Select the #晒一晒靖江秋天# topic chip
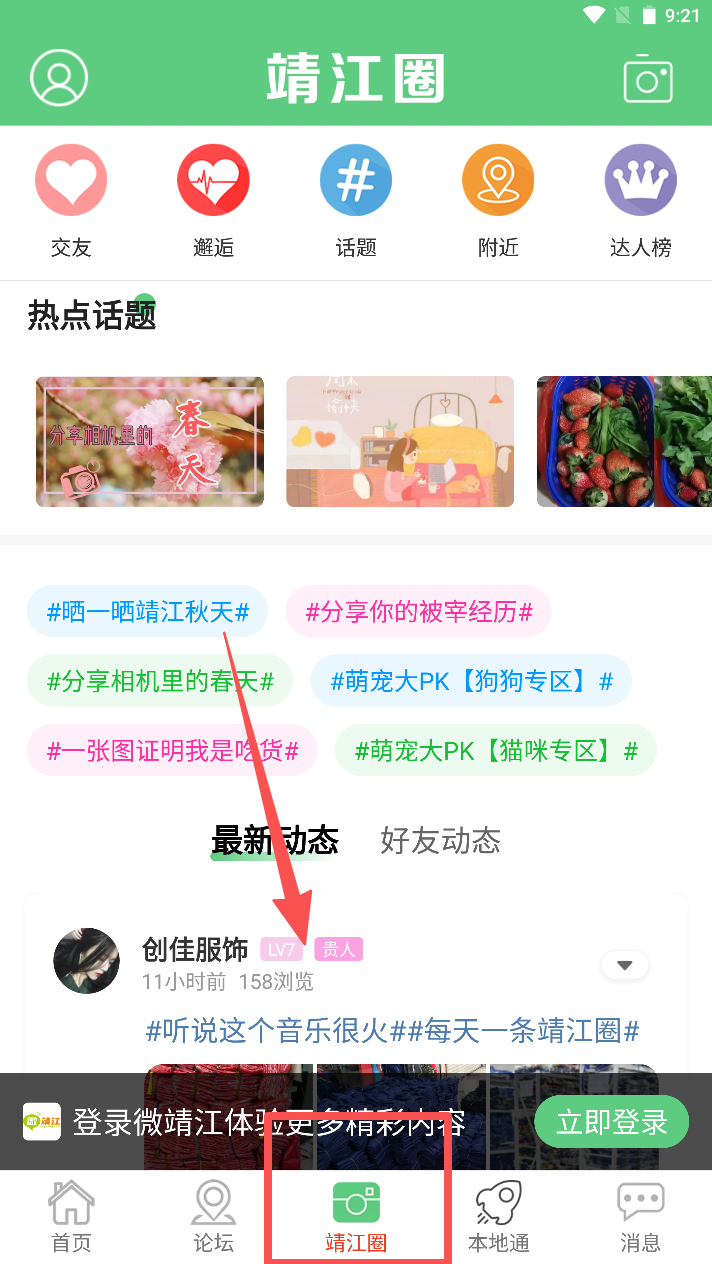 (x=148, y=611)
